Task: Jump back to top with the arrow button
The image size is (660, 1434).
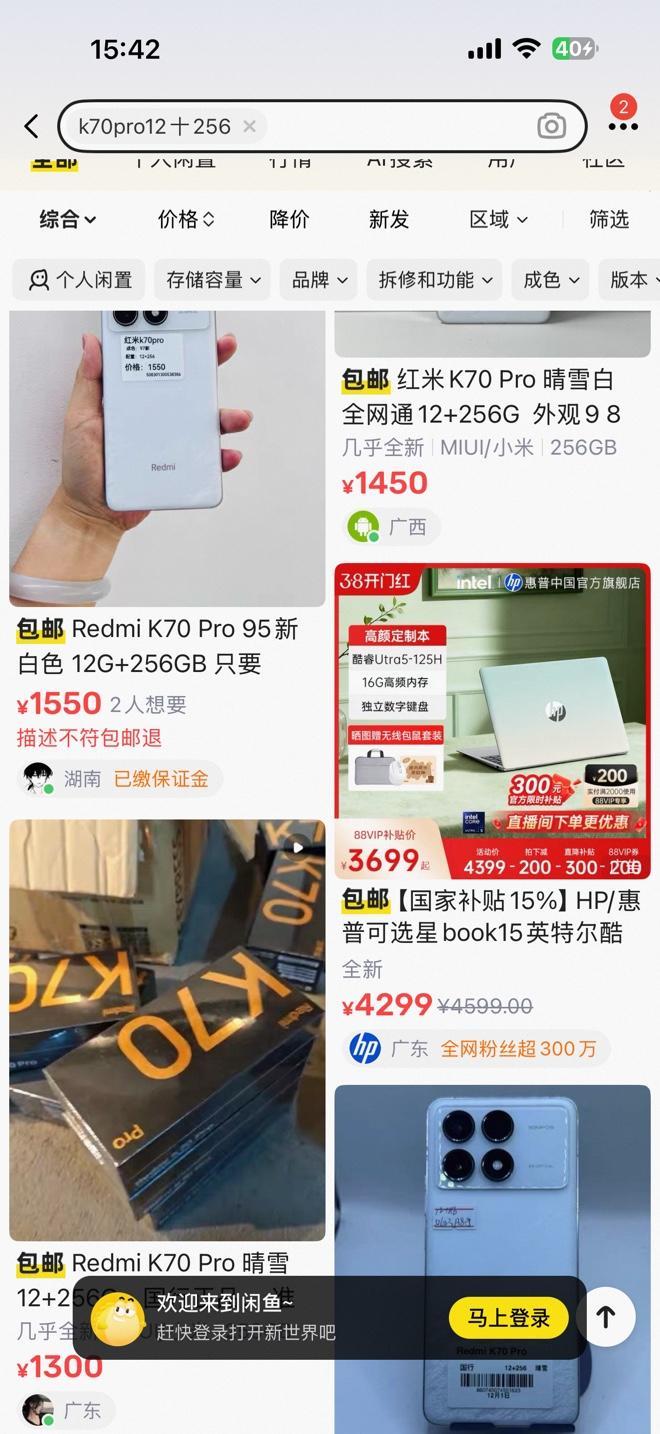Action: (x=606, y=1318)
